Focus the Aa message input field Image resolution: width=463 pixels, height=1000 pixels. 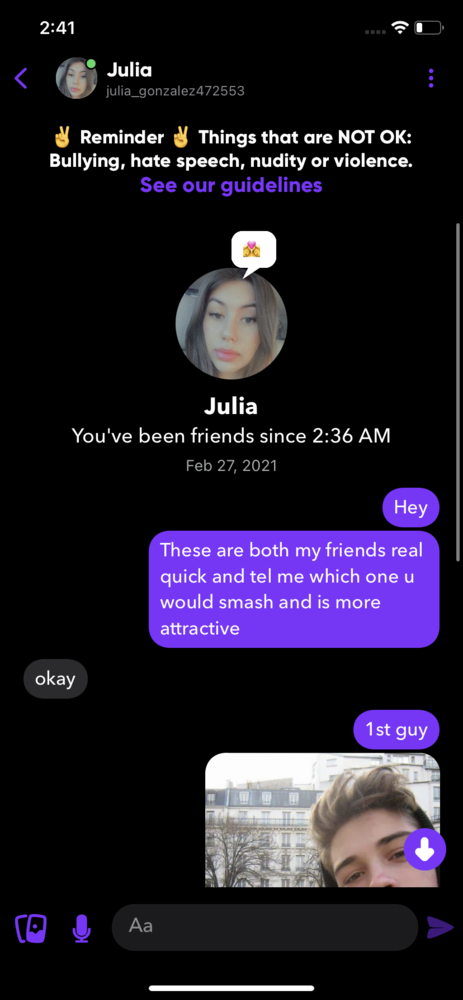(265, 927)
